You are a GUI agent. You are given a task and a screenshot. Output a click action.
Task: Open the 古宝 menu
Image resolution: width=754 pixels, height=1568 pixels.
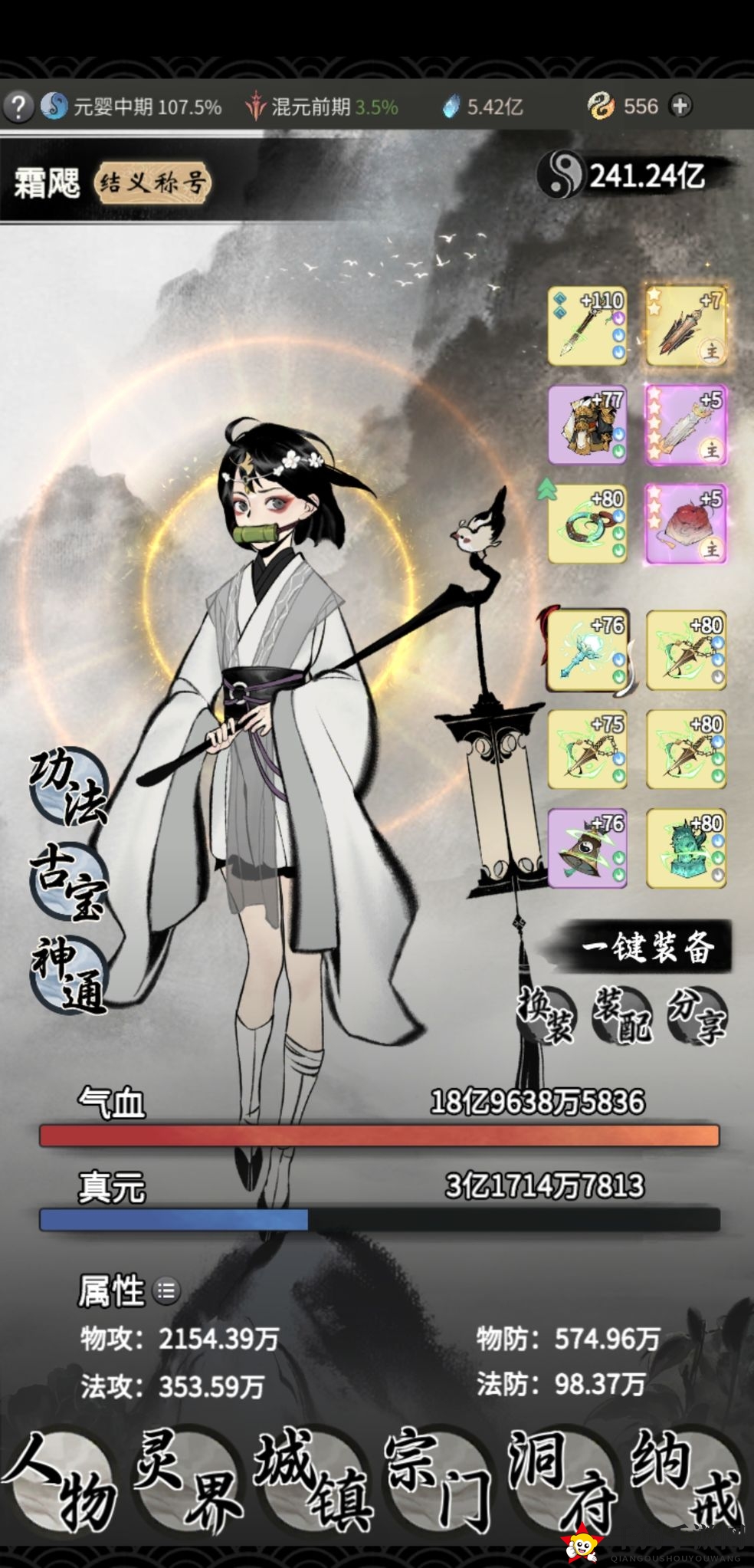[69, 882]
